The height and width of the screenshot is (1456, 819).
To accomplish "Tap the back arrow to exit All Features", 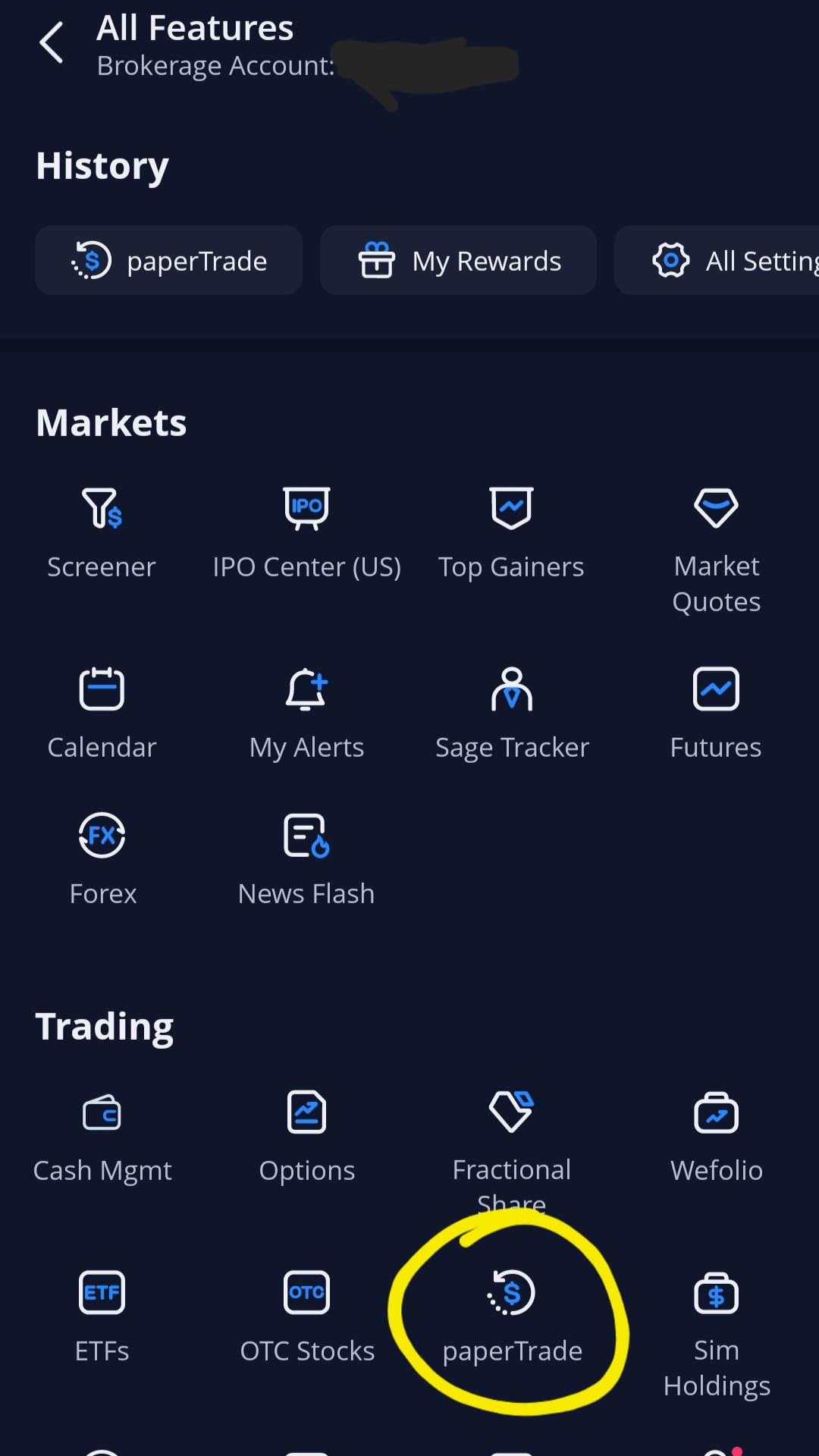I will (x=52, y=42).
